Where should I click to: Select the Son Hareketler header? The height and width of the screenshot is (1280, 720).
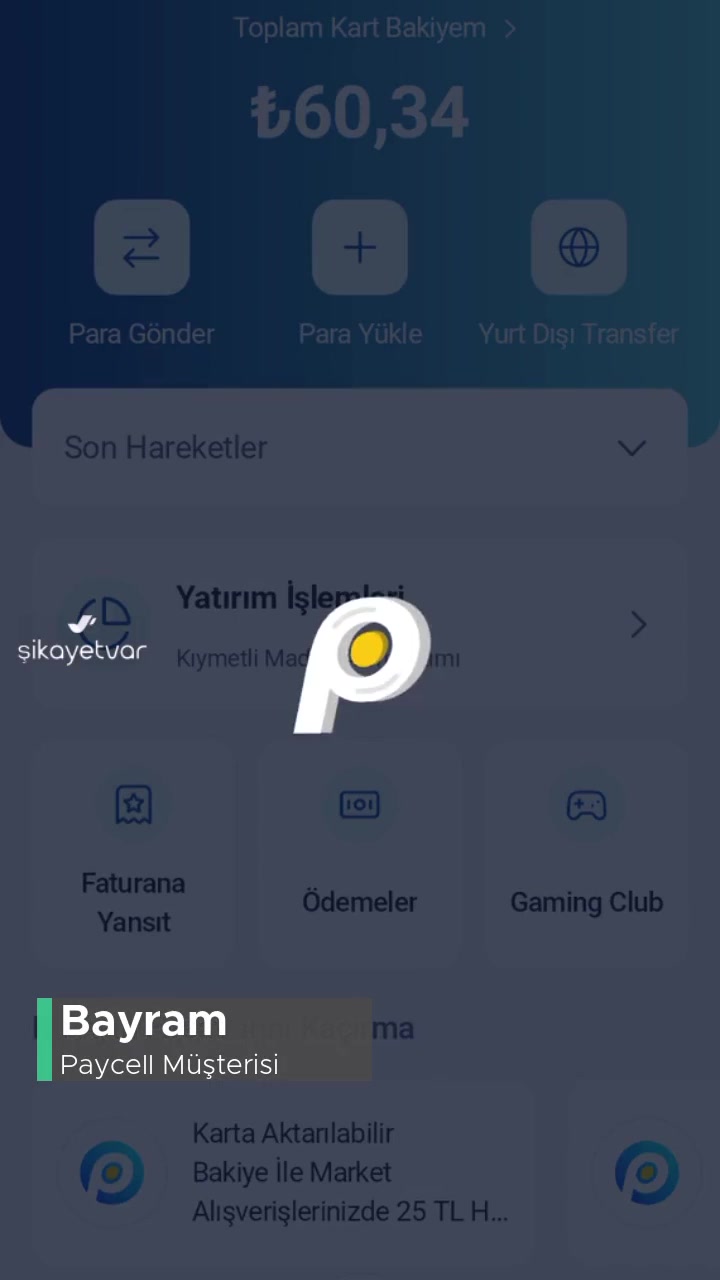(x=165, y=448)
